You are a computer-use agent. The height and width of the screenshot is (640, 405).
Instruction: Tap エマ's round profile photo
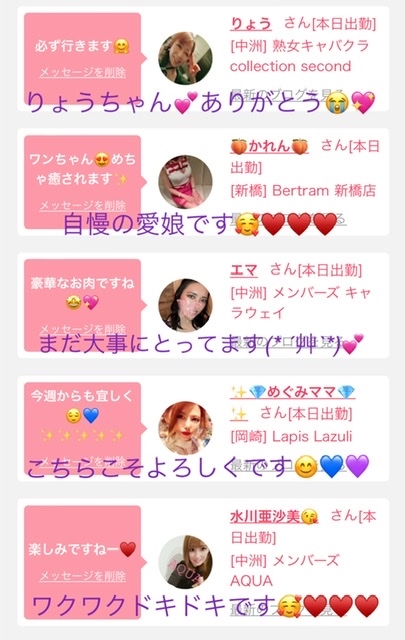point(185,305)
